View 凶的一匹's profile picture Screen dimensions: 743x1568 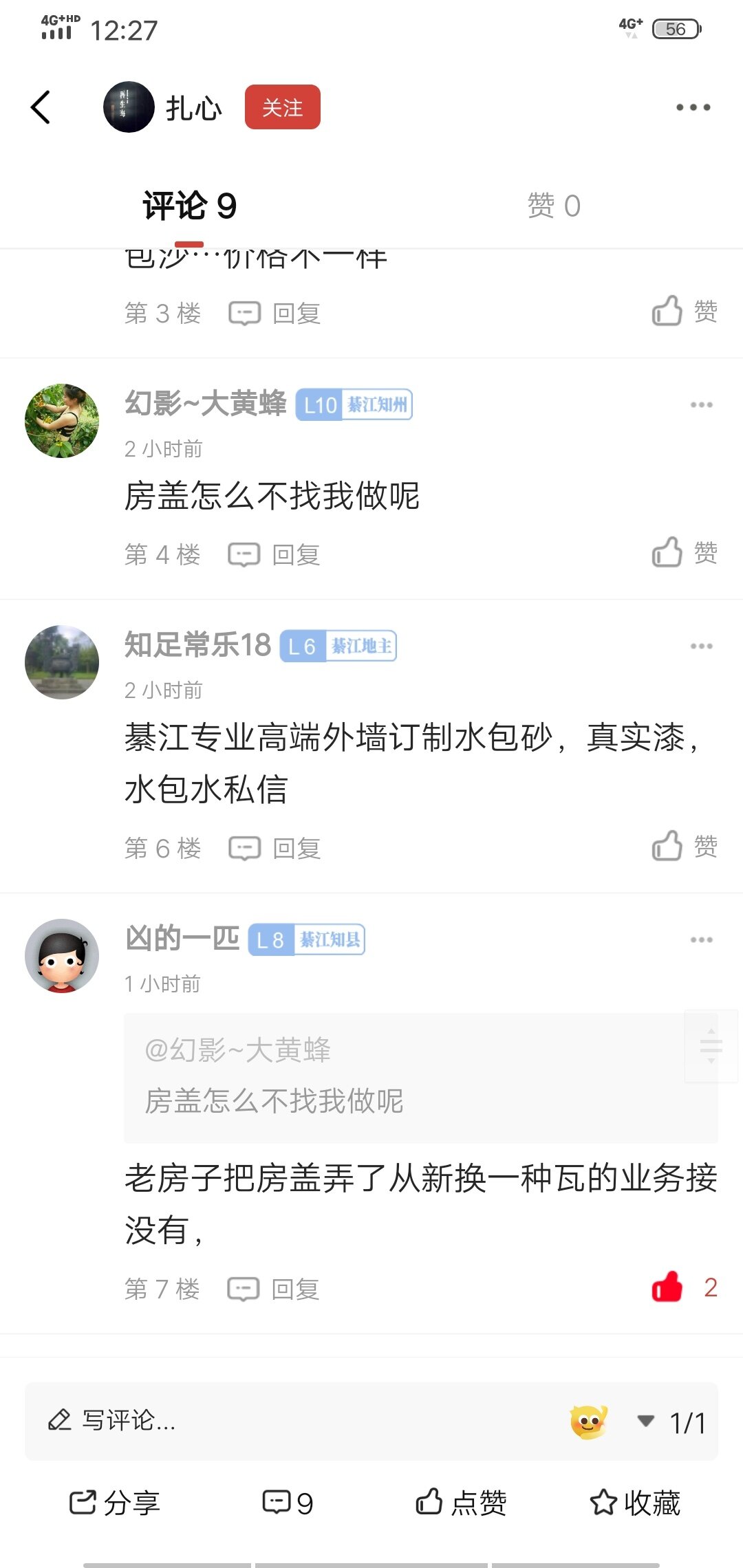(62, 956)
